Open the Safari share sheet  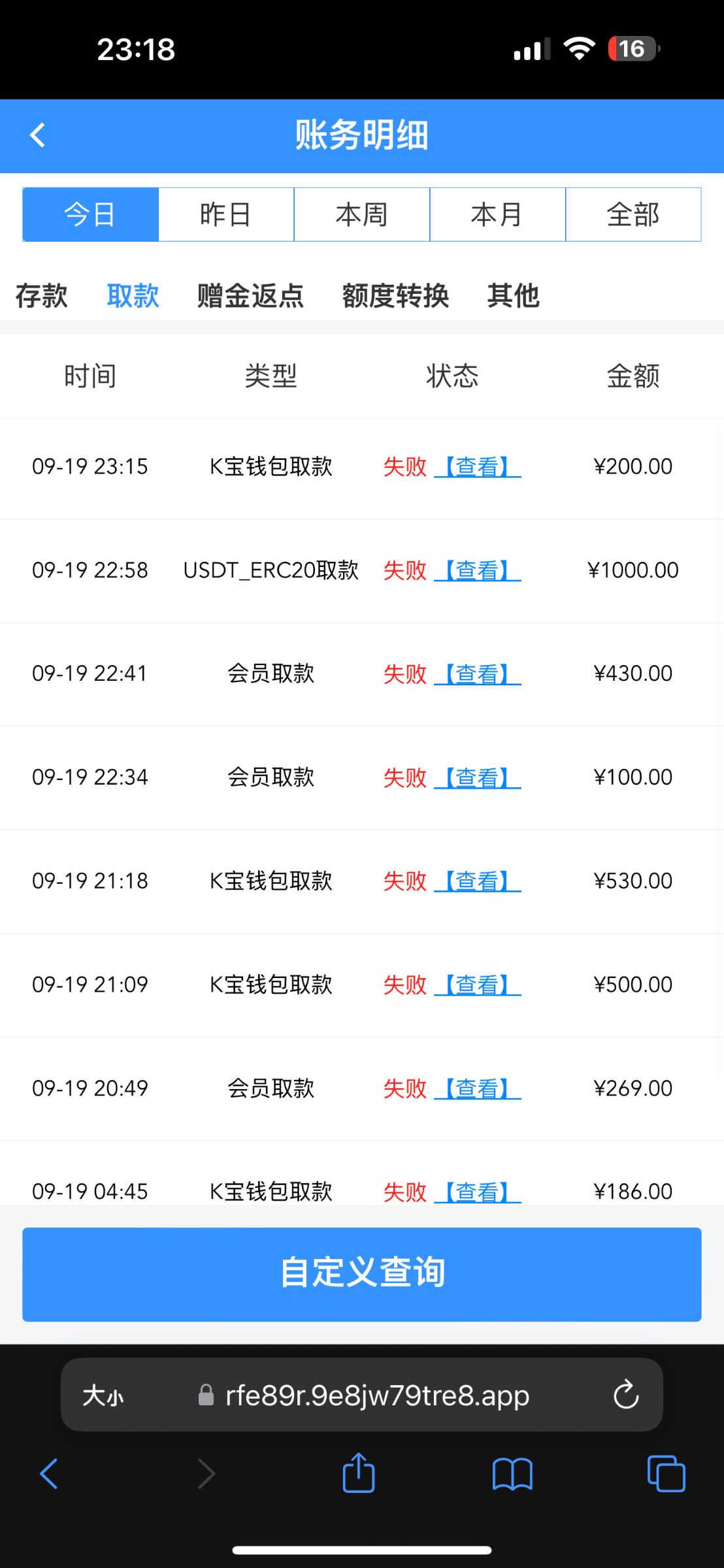pos(359,1473)
